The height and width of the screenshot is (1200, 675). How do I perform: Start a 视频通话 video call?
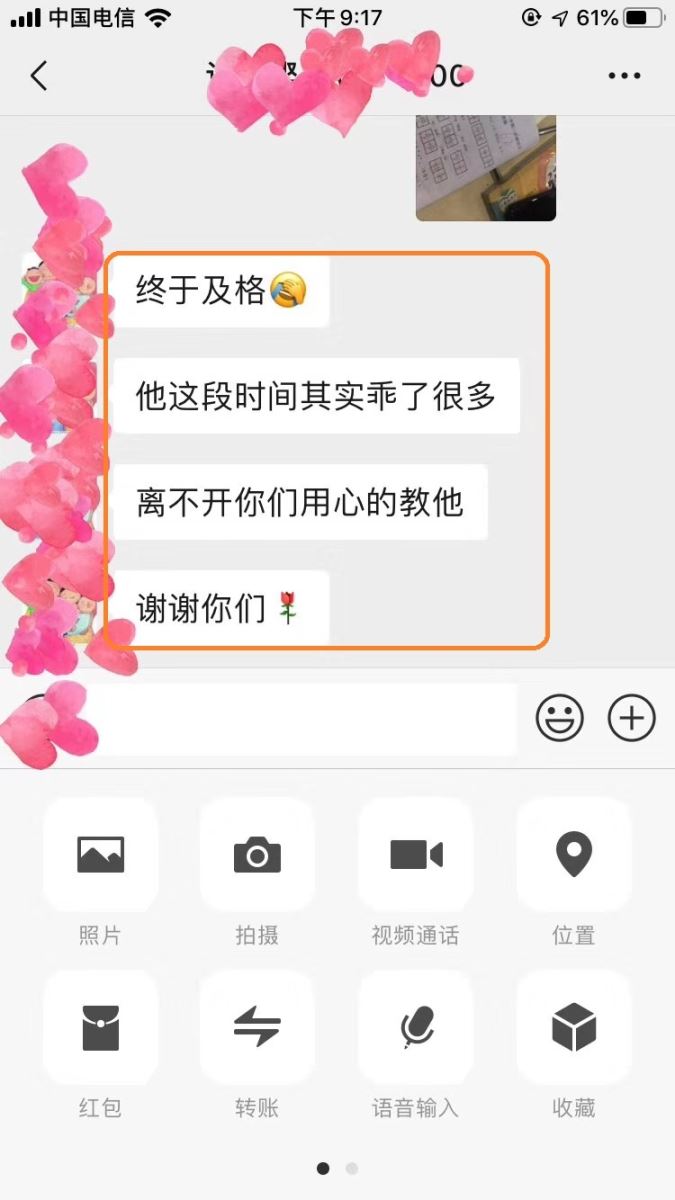click(x=416, y=855)
